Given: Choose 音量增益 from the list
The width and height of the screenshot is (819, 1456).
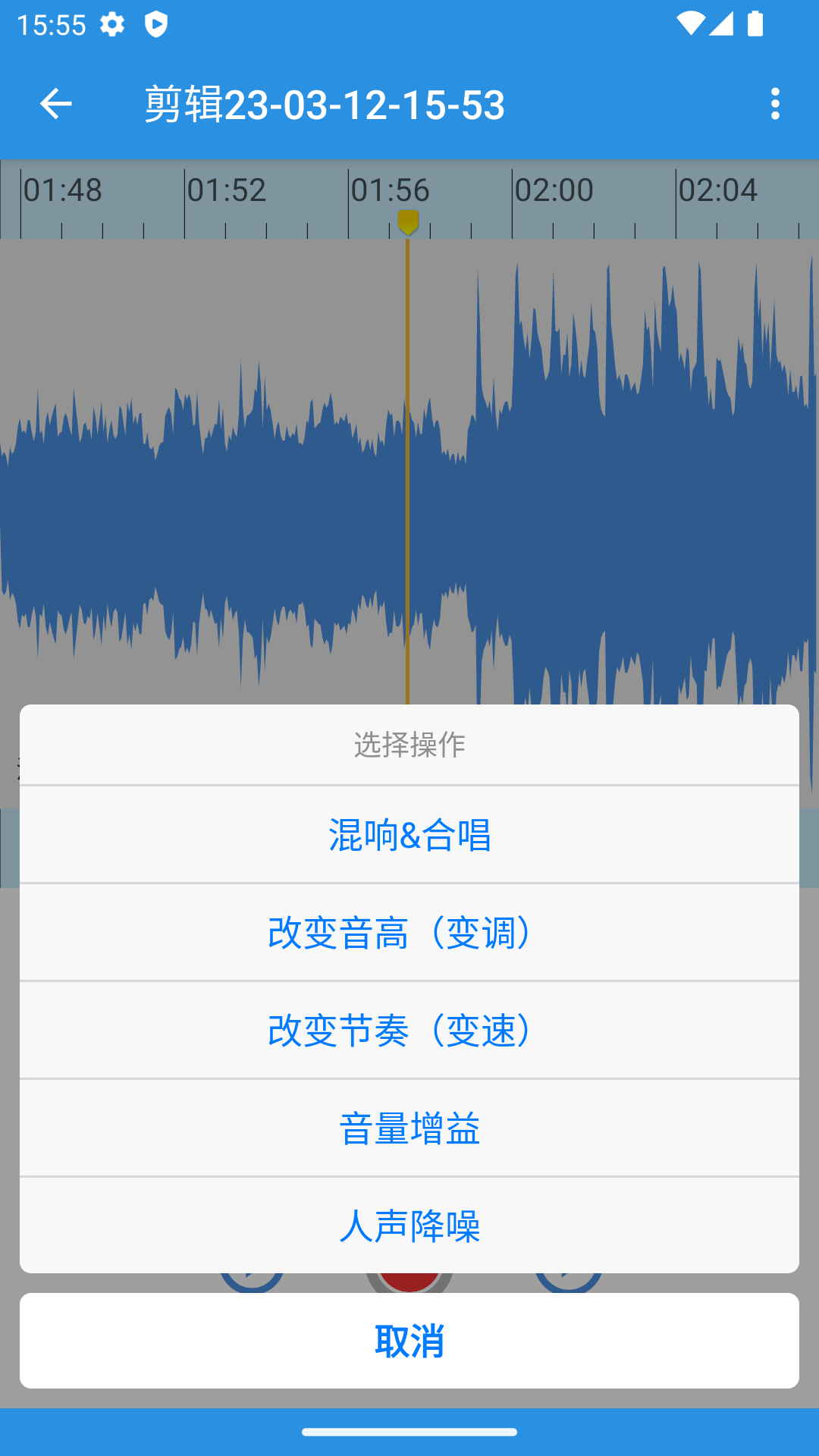Looking at the screenshot, I should coord(409,1129).
